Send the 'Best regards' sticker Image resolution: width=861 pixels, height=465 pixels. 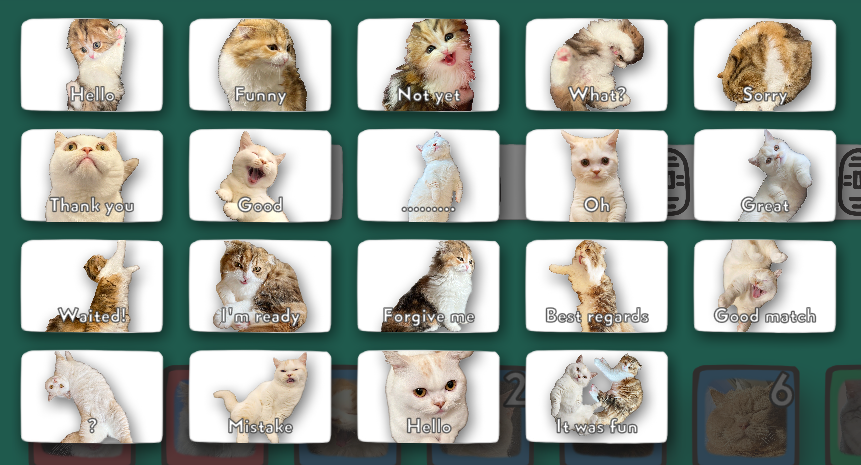[x=596, y=286]
